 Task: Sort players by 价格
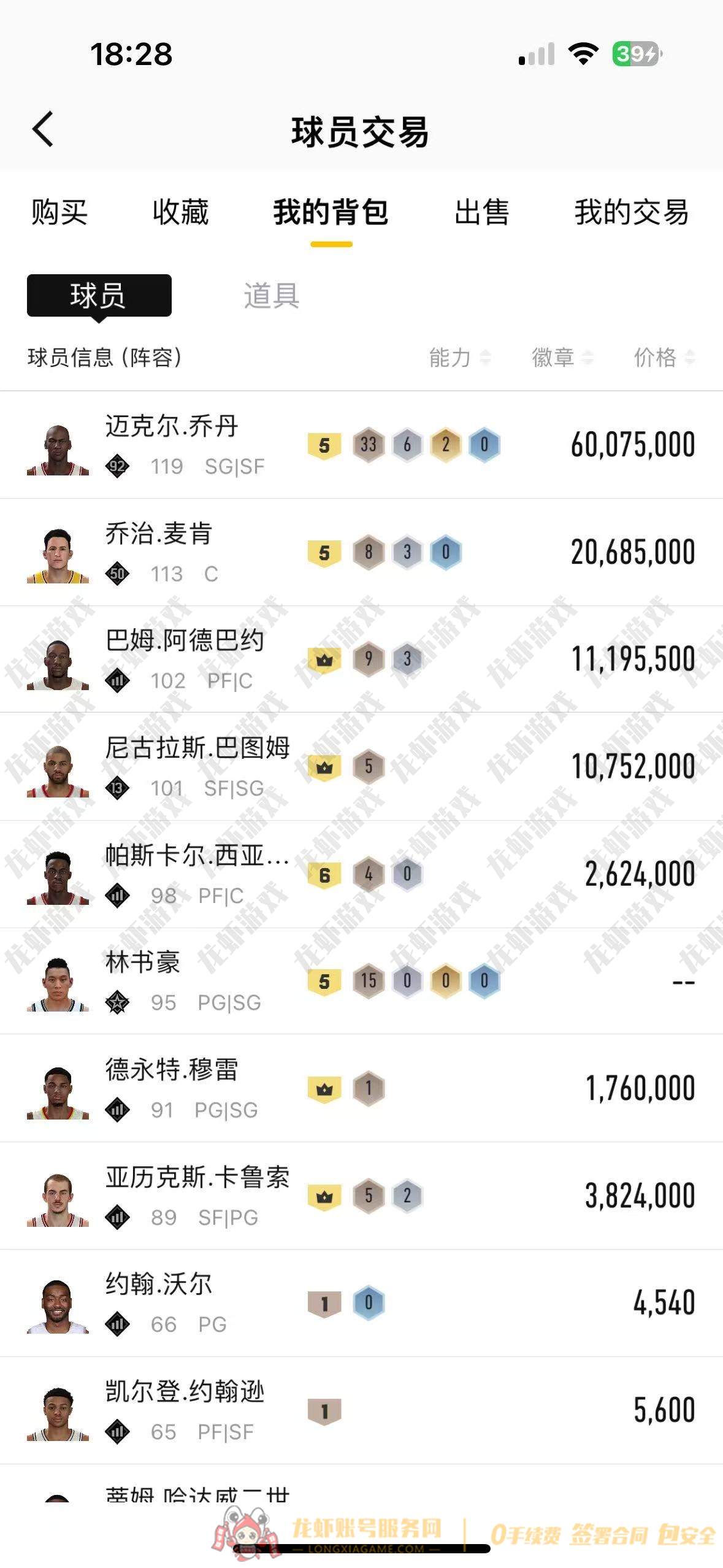click(664, 357)
